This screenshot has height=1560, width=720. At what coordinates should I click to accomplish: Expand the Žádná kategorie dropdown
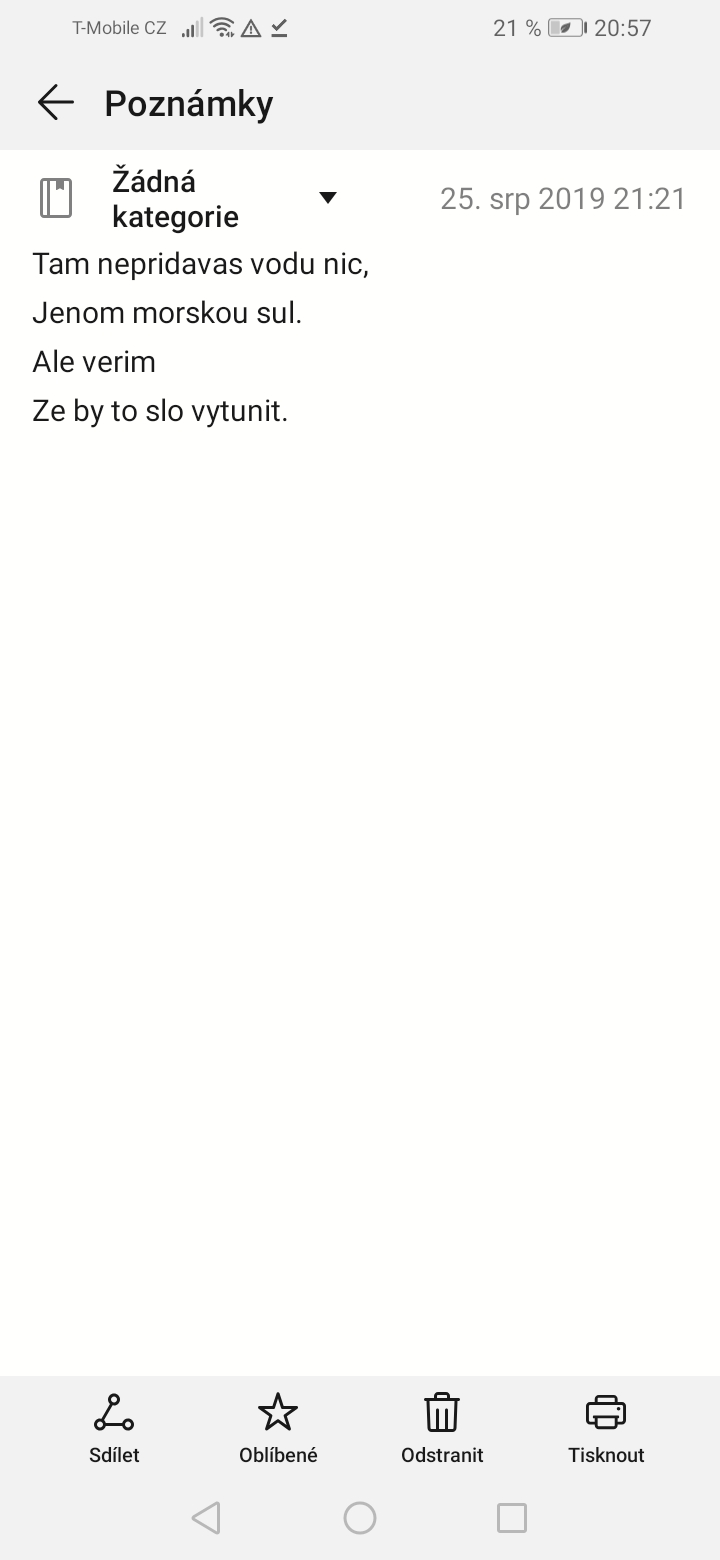tap(327, 198)
